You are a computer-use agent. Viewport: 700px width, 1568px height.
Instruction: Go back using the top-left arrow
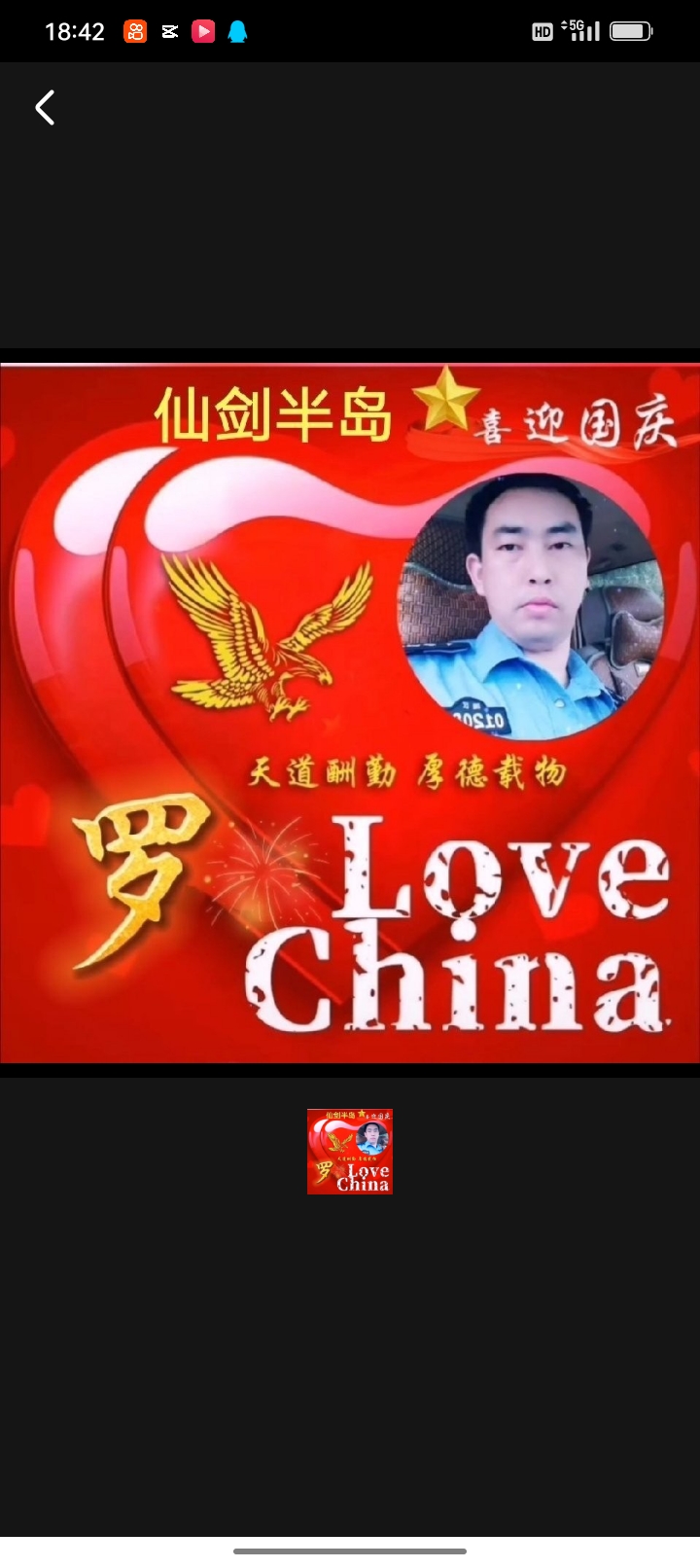click(45, 108)
